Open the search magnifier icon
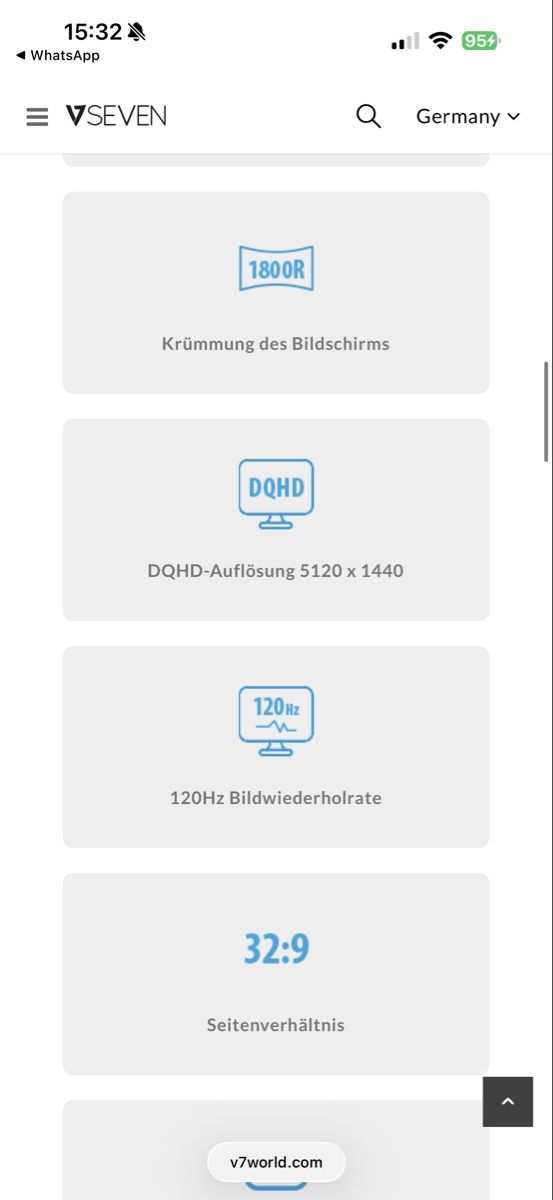 point(368,116)
